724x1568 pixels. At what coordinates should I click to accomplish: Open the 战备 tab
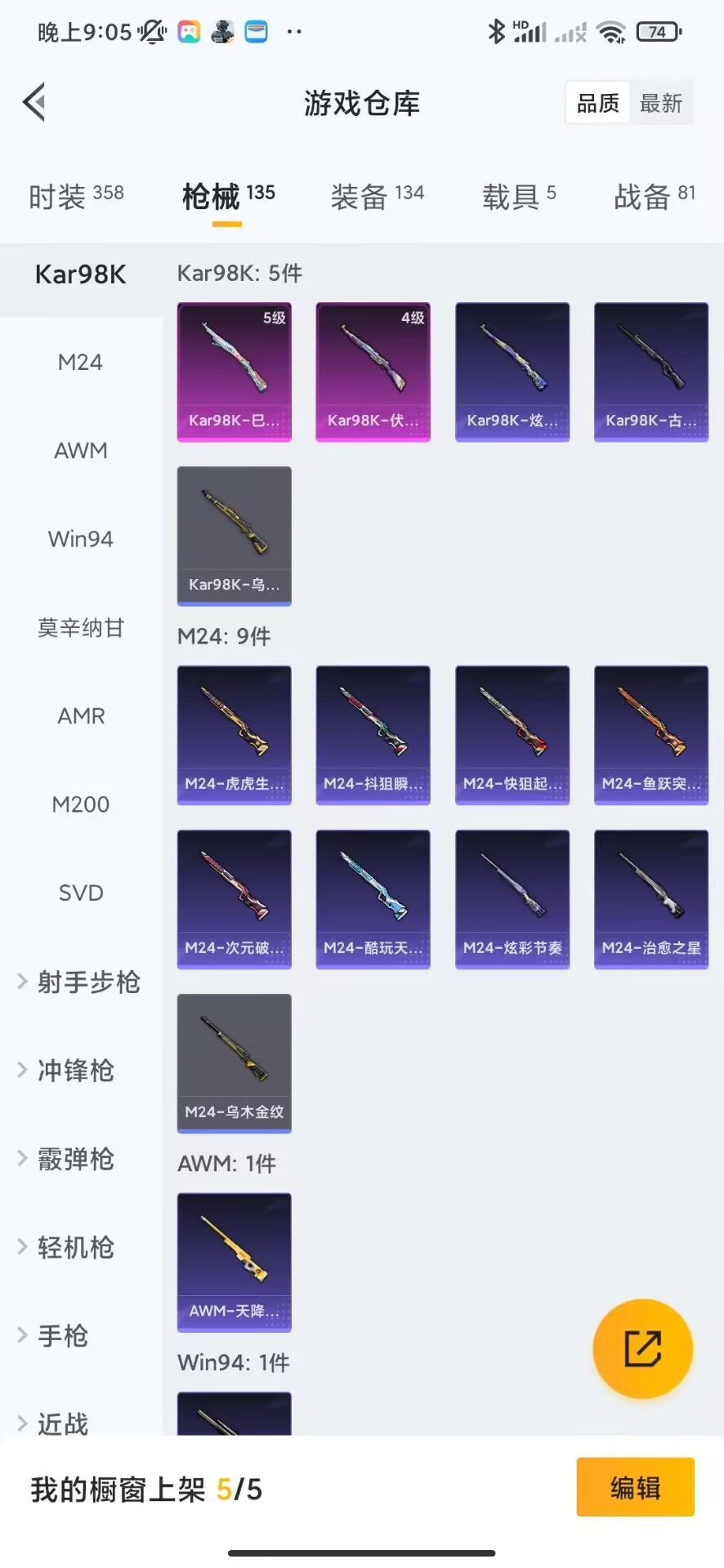pos(655,196)
